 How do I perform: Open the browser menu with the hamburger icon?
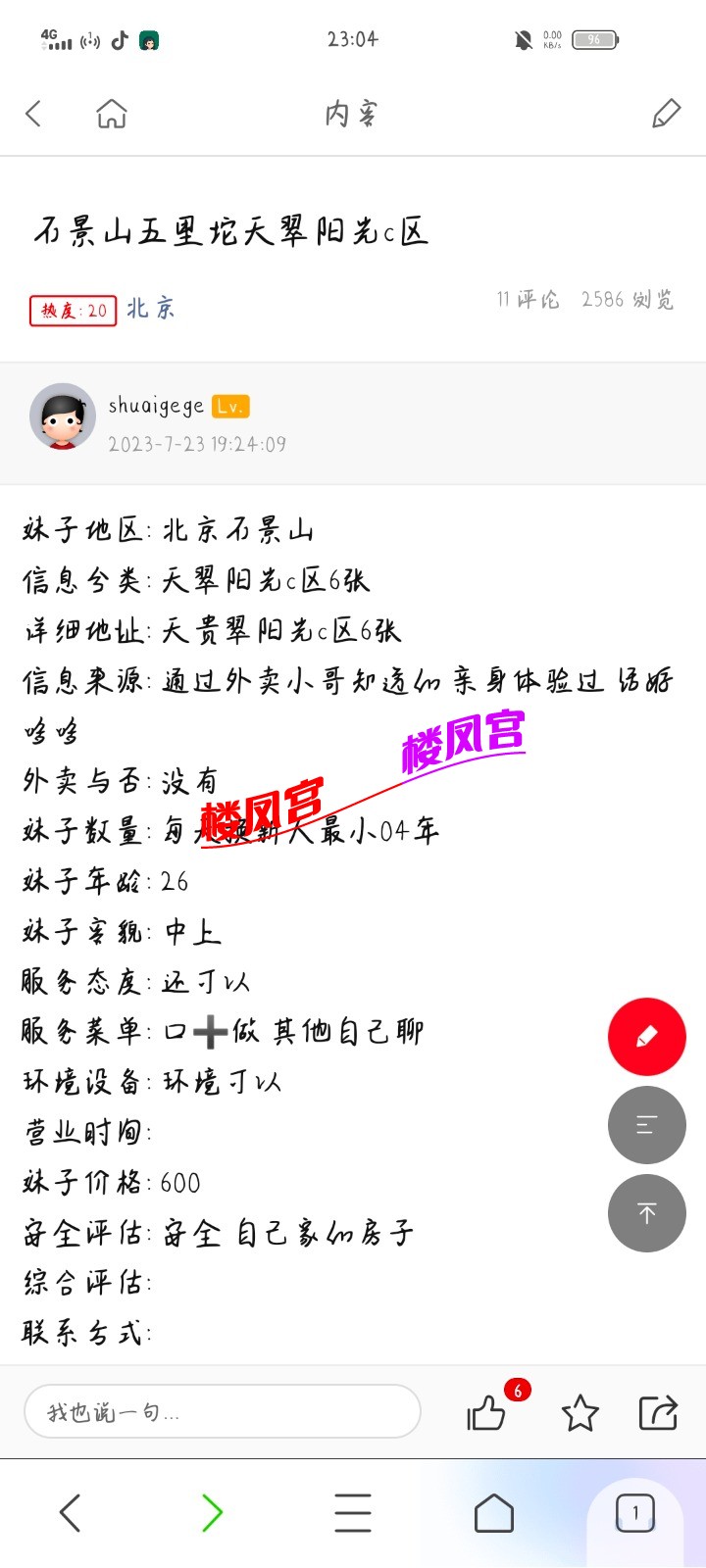click(x=353, y=1512)
